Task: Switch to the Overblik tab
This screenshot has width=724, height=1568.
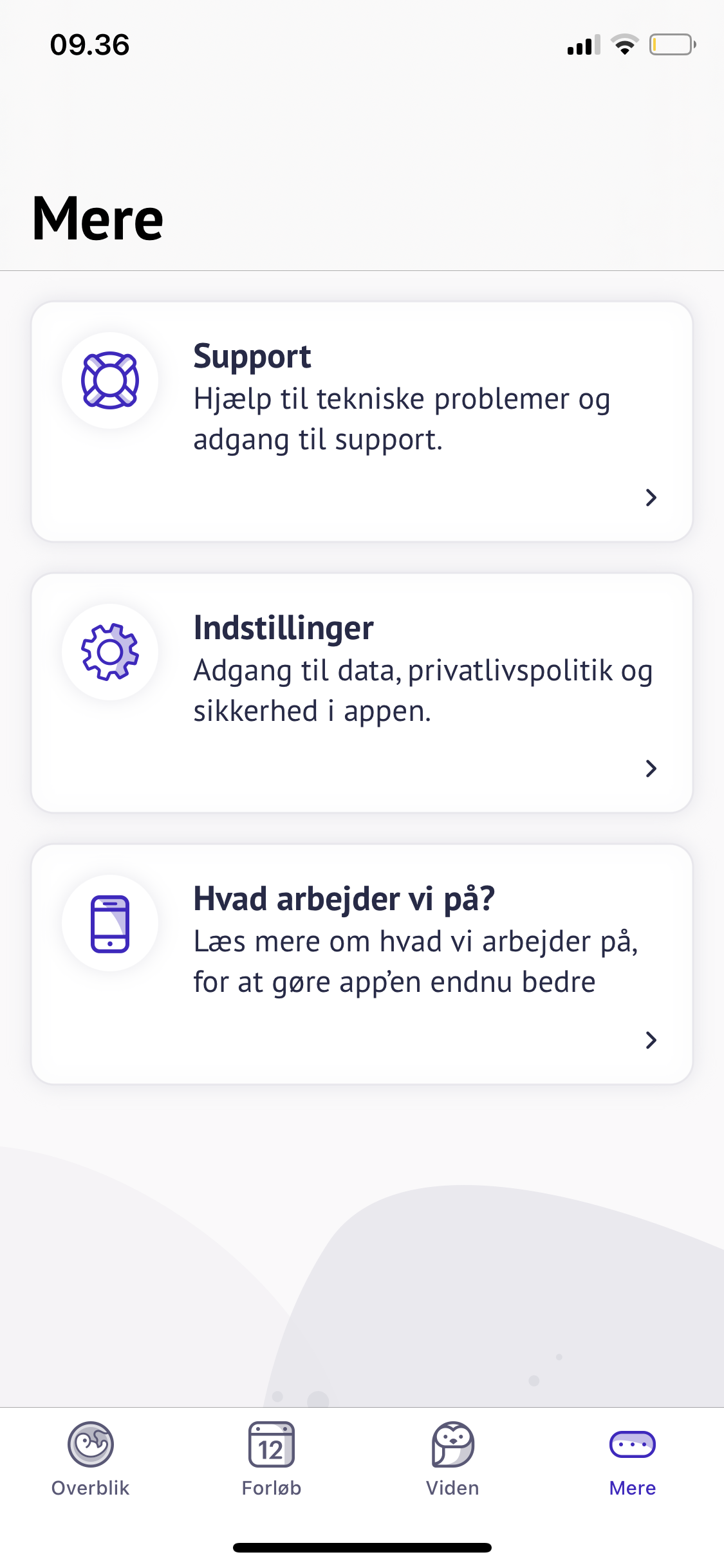Action: [91, 1459]
